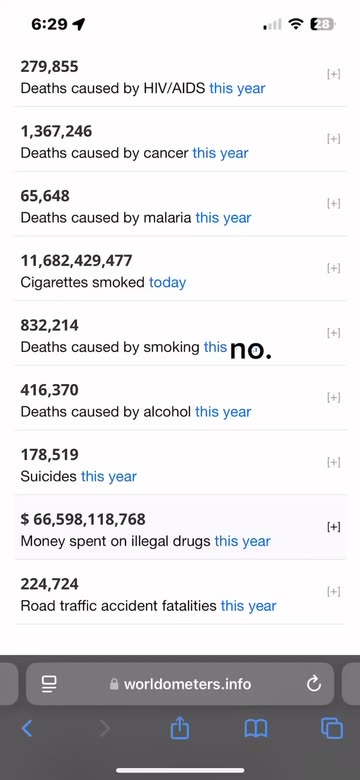Expand the cigarettes smoked [+] details
This screenshot has height=780, width=360.
click(334, 269)
